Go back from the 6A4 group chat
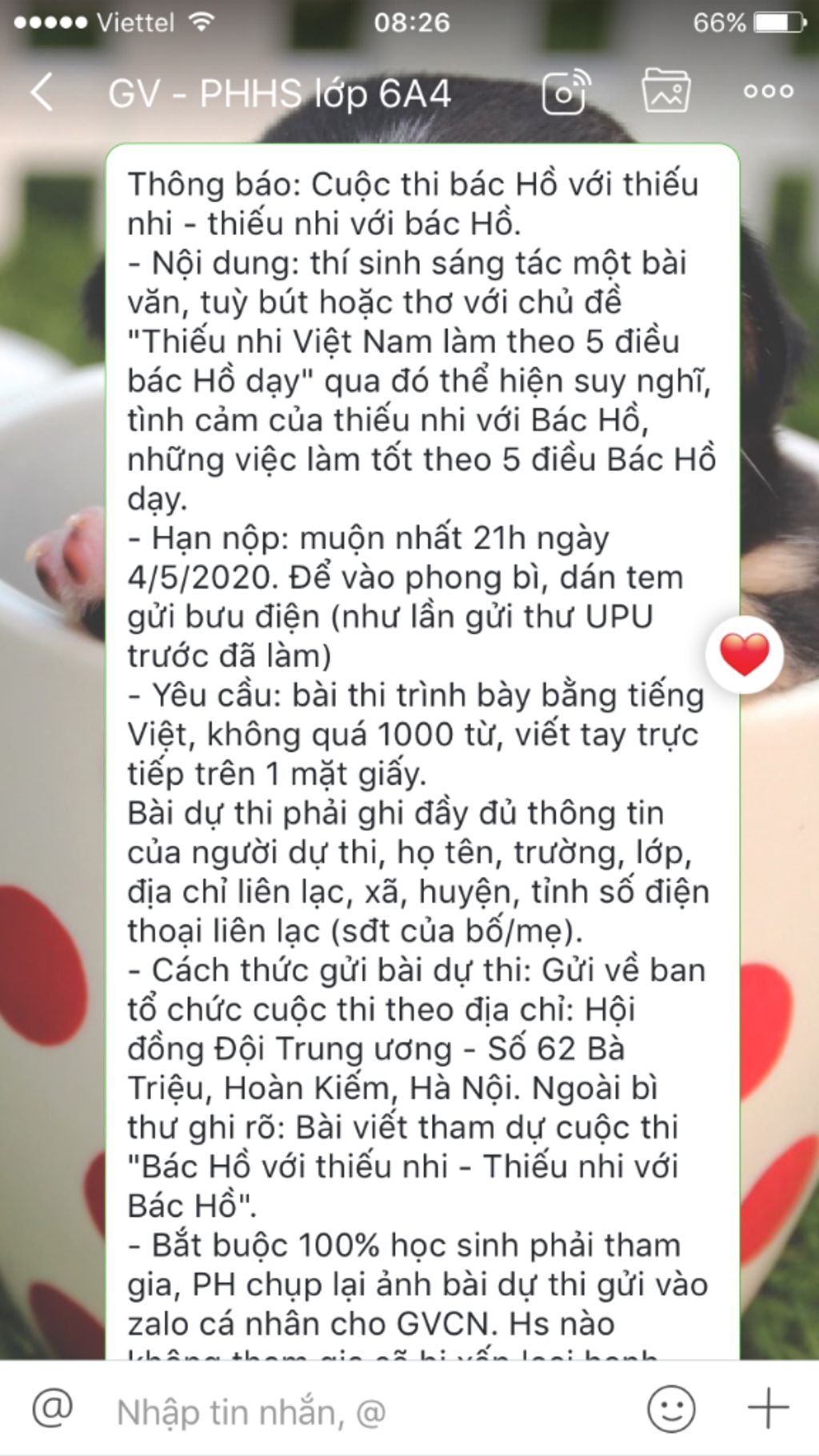Viewport: 819px width, 1456px height. [x=42, y=92]
